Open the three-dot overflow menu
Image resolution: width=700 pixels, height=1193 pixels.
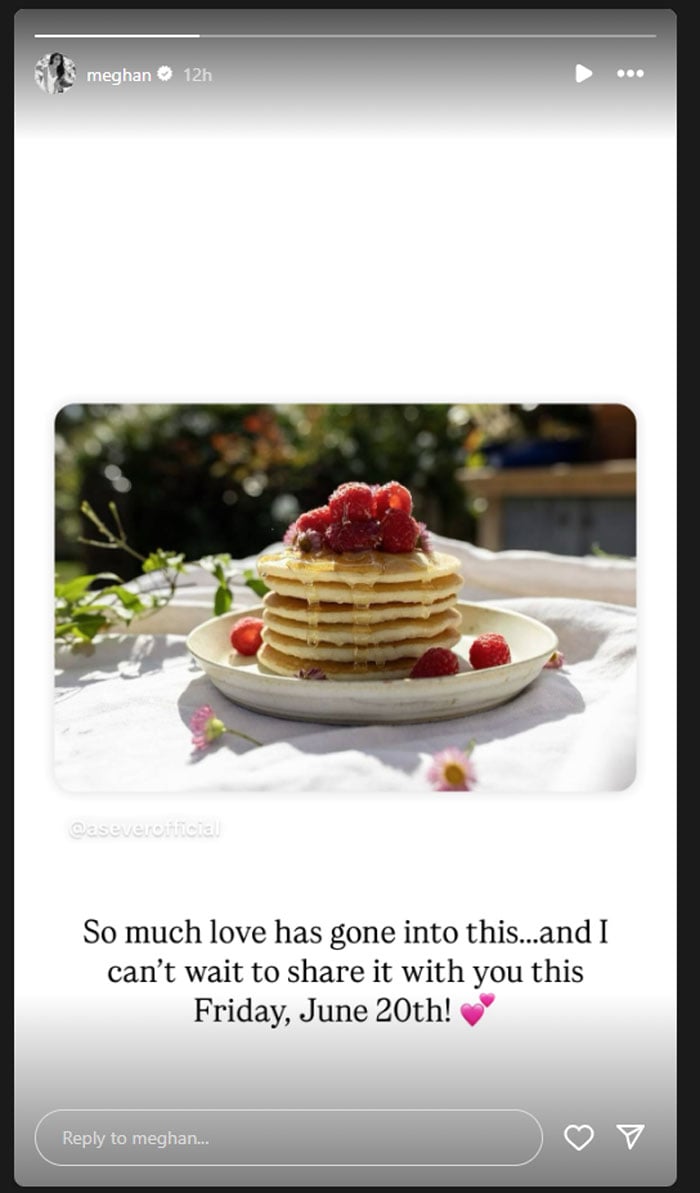[x=630, y=74]
